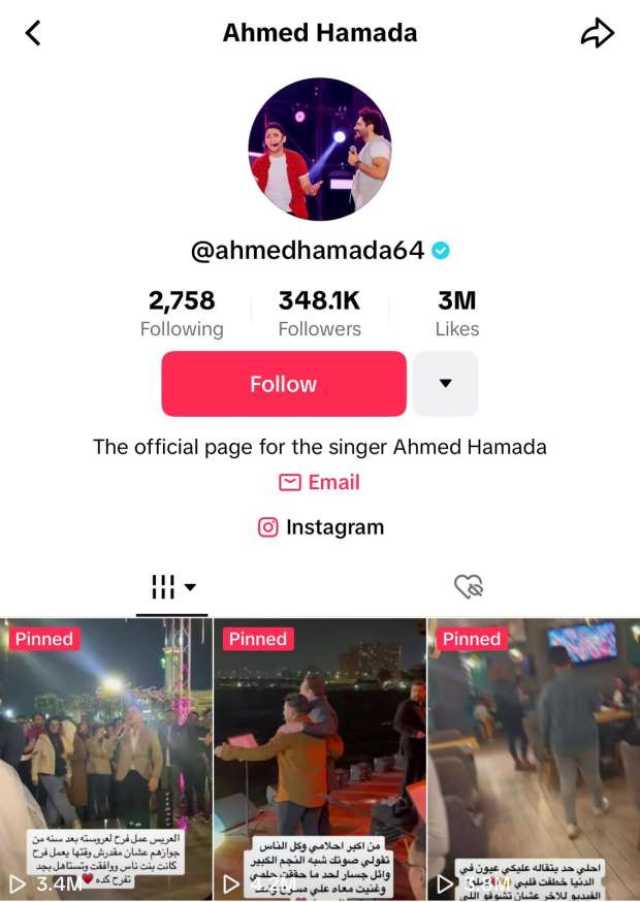Viewport: 640px width, 902px height.
Task: Follow Ahmed Hamada
Action: tap(283, 384)
